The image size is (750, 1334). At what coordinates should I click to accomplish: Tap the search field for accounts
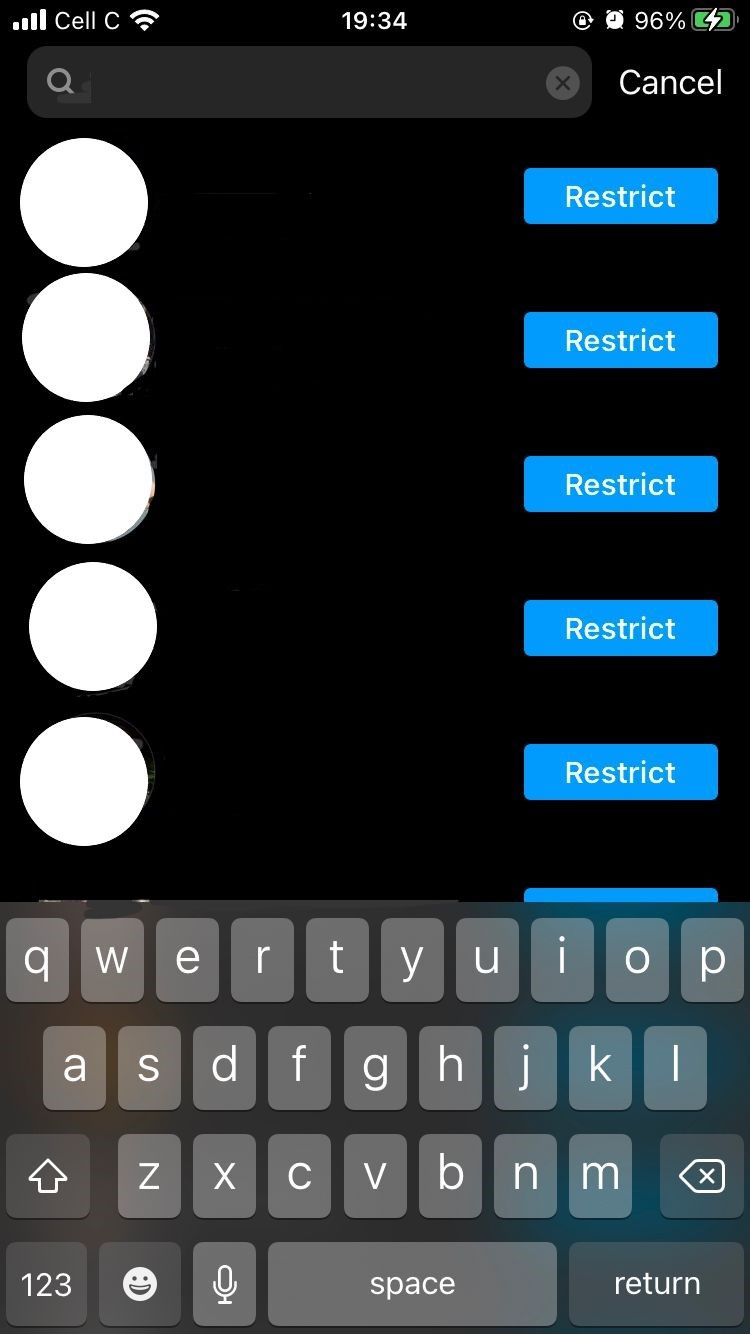pyautogui.click(x=300, y=82)
